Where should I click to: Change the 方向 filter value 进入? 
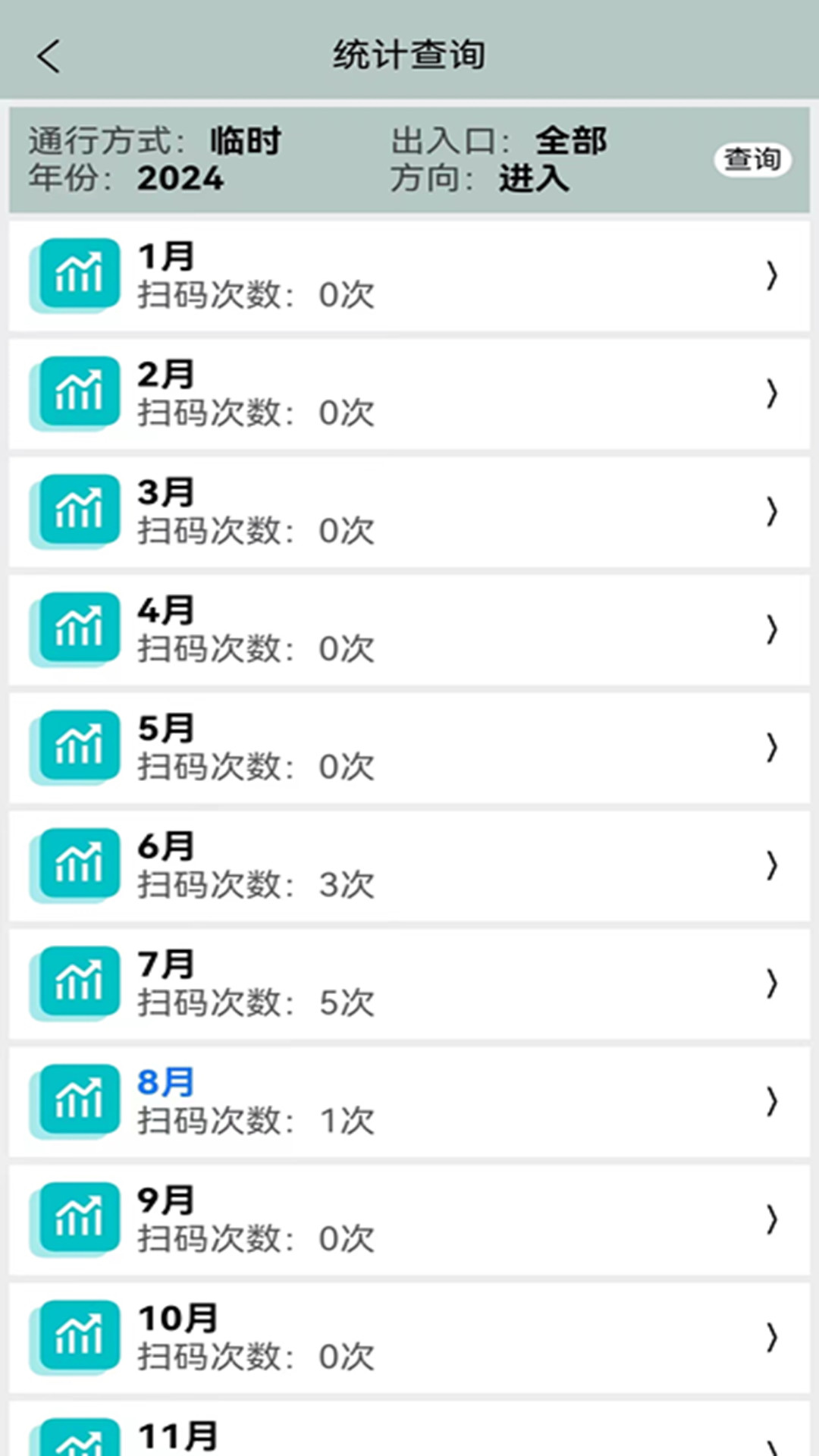534,179
